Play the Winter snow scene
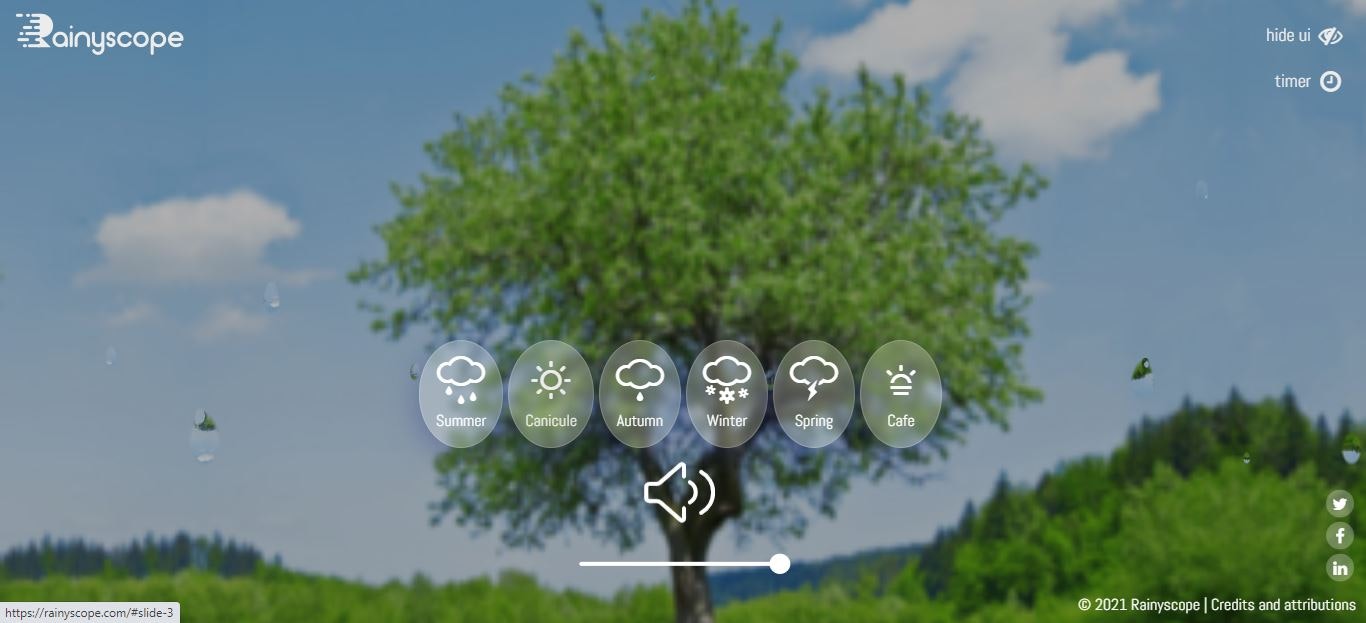1366x623 pixels. tap(727, 393)
